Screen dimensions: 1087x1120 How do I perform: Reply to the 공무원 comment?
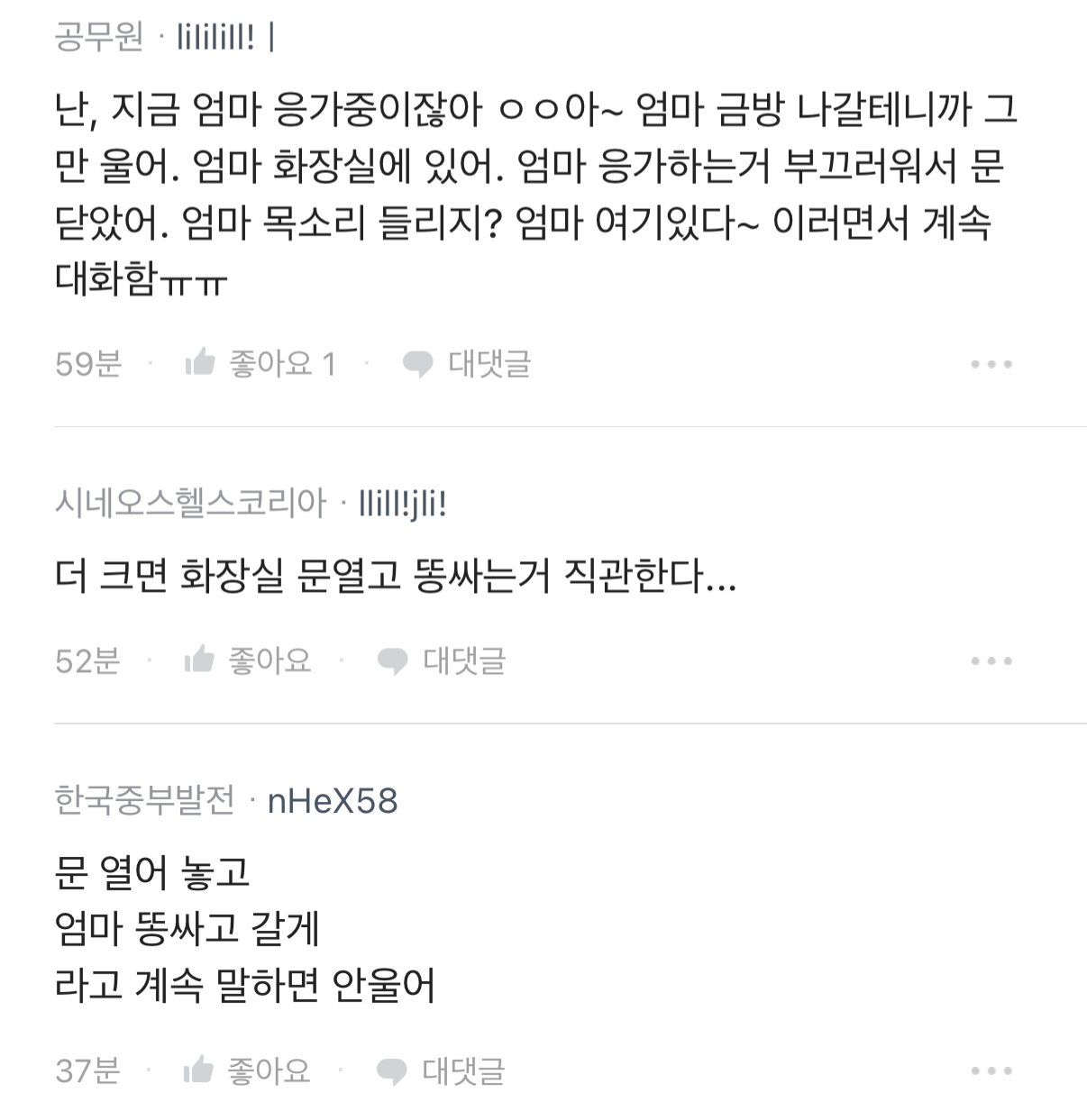point(466,364)
